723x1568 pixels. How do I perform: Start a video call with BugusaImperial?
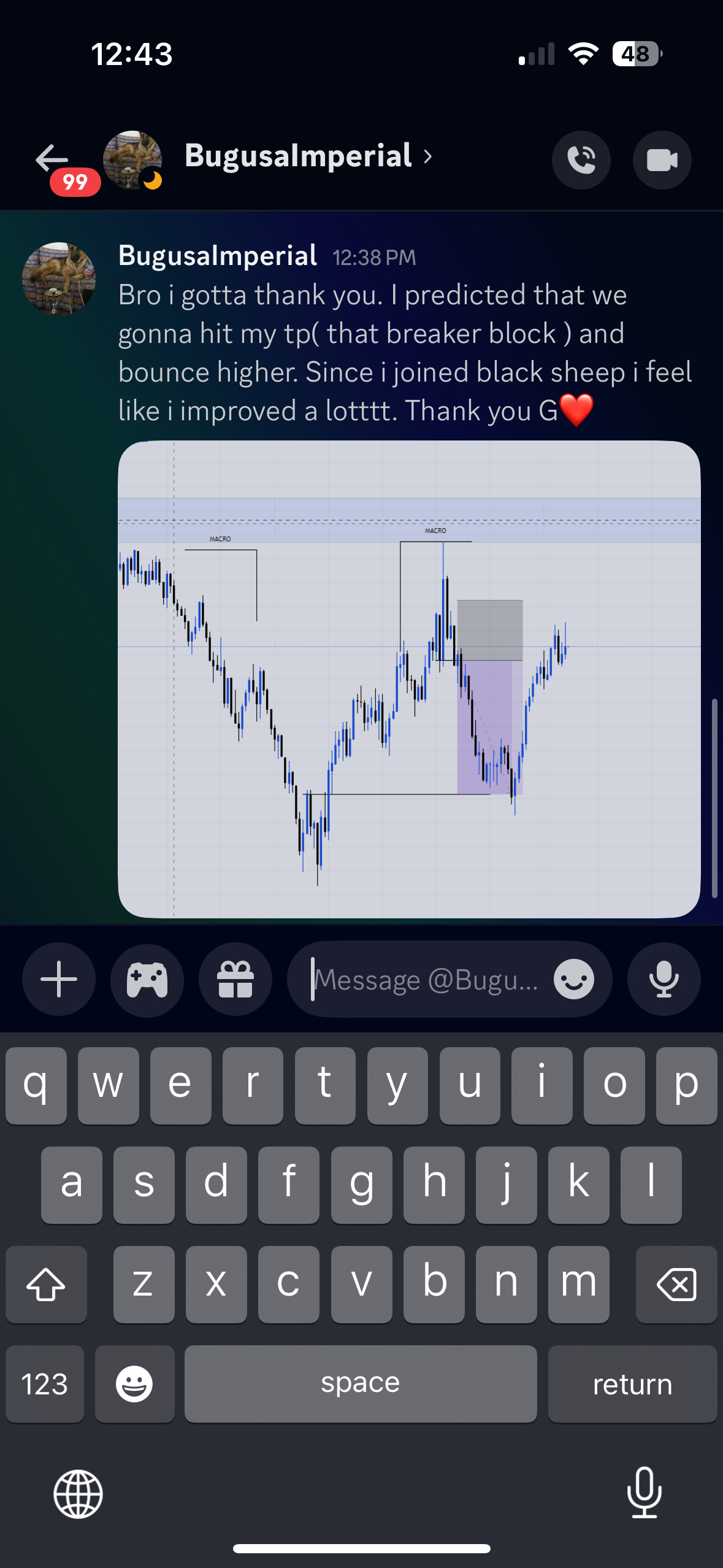pos(662,160)
